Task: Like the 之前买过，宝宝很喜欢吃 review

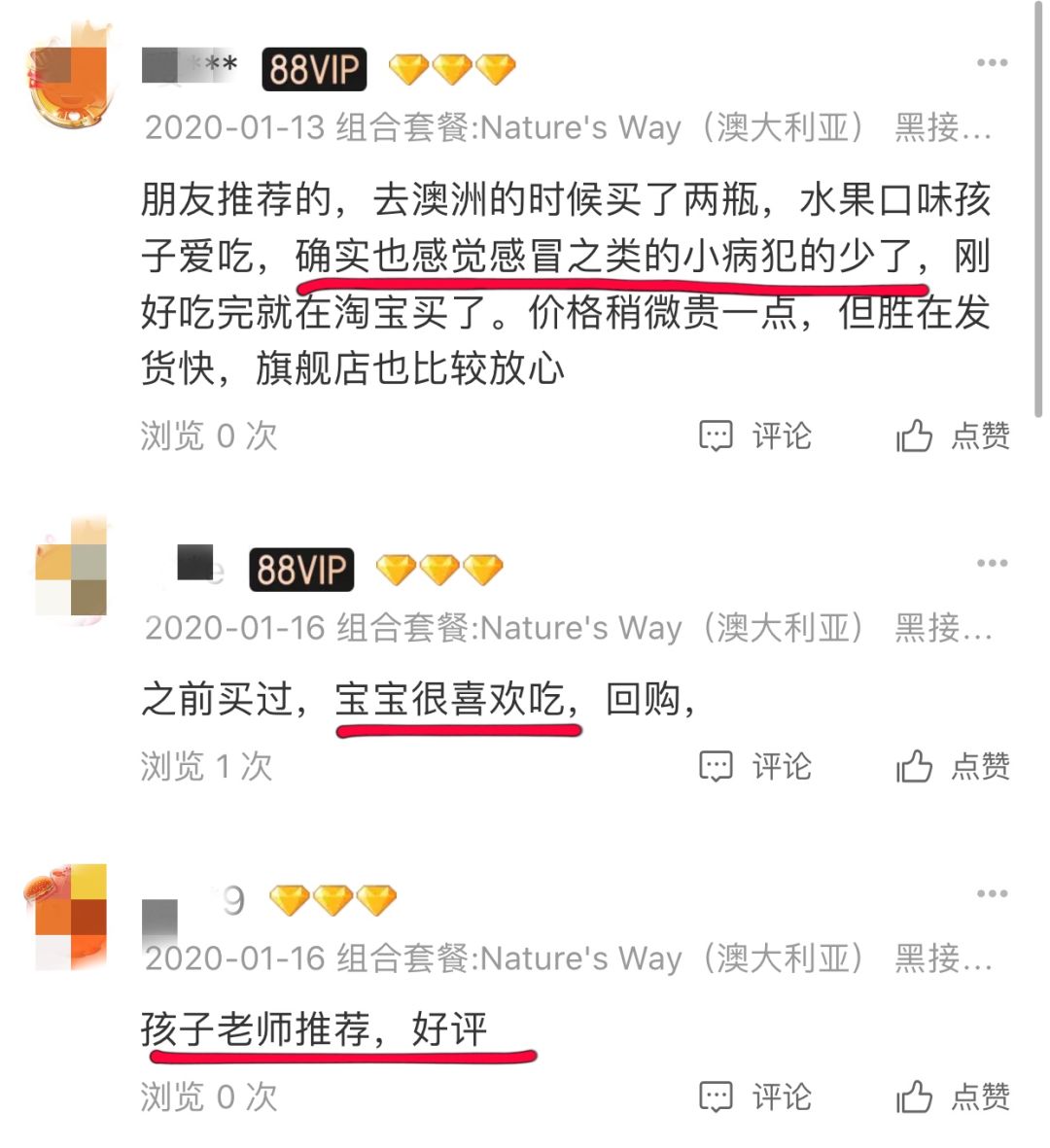Action: pyautogui.click(x=952, y=766)
